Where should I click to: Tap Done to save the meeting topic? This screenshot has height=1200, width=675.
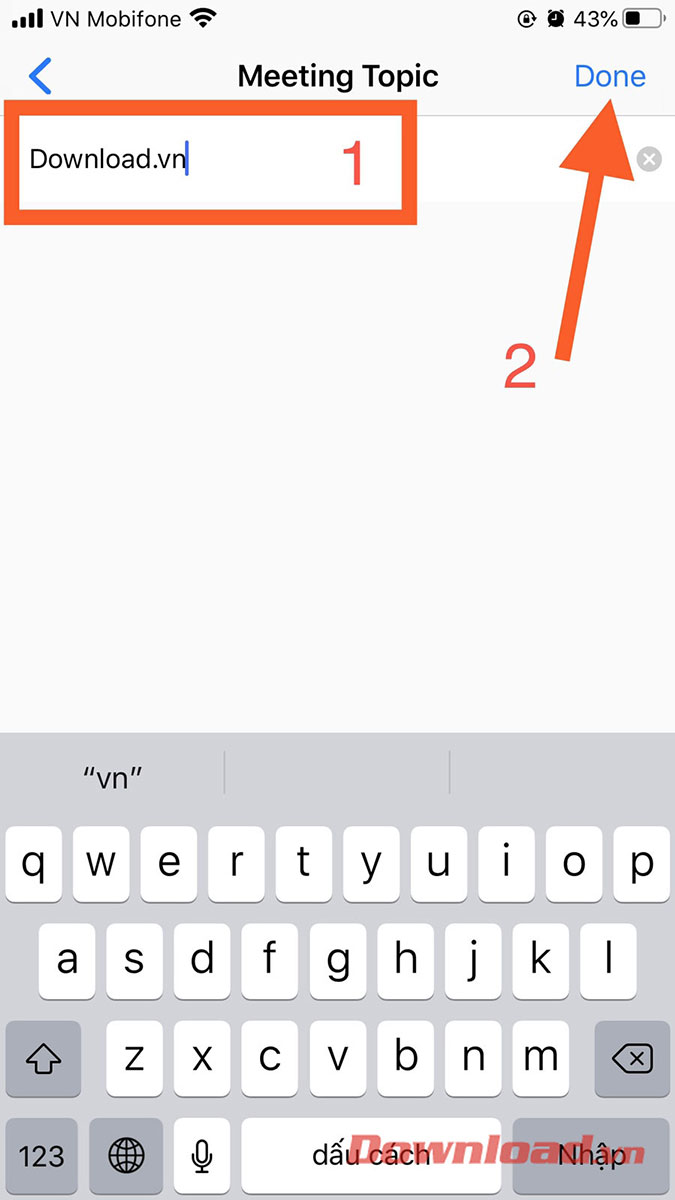[x=609, y=76]
